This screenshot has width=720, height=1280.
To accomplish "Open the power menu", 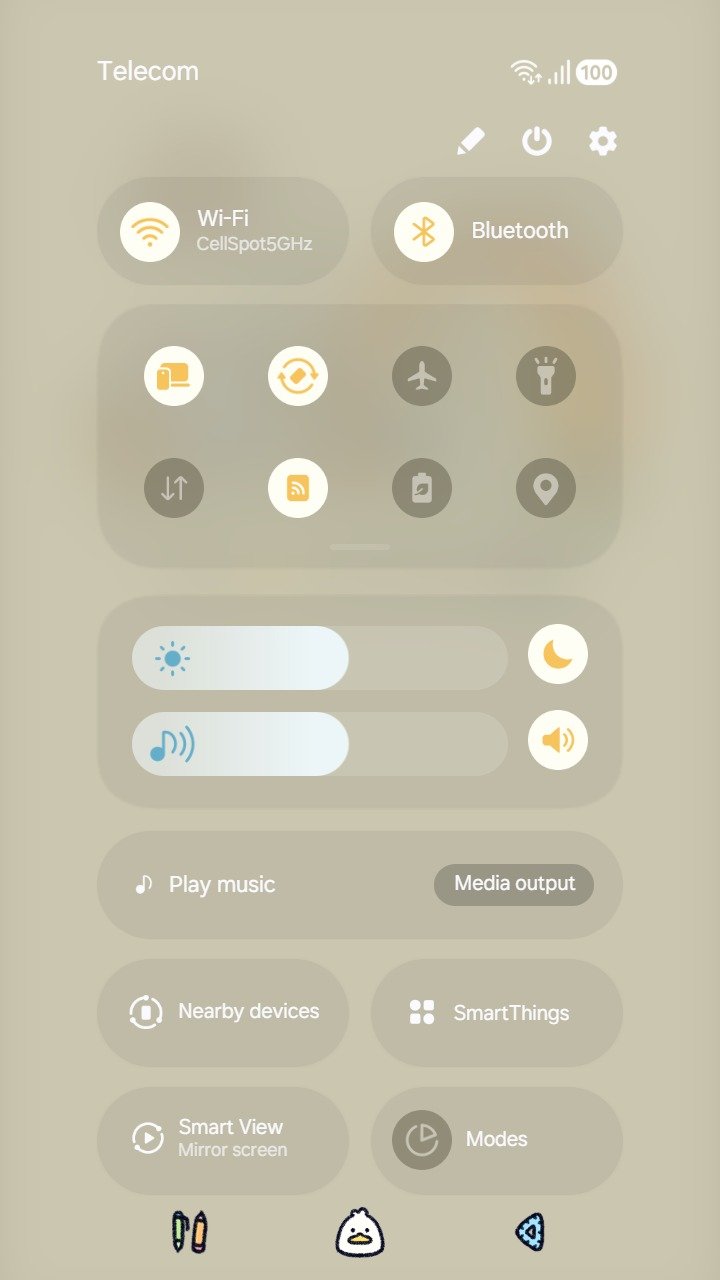I will 537,142.
